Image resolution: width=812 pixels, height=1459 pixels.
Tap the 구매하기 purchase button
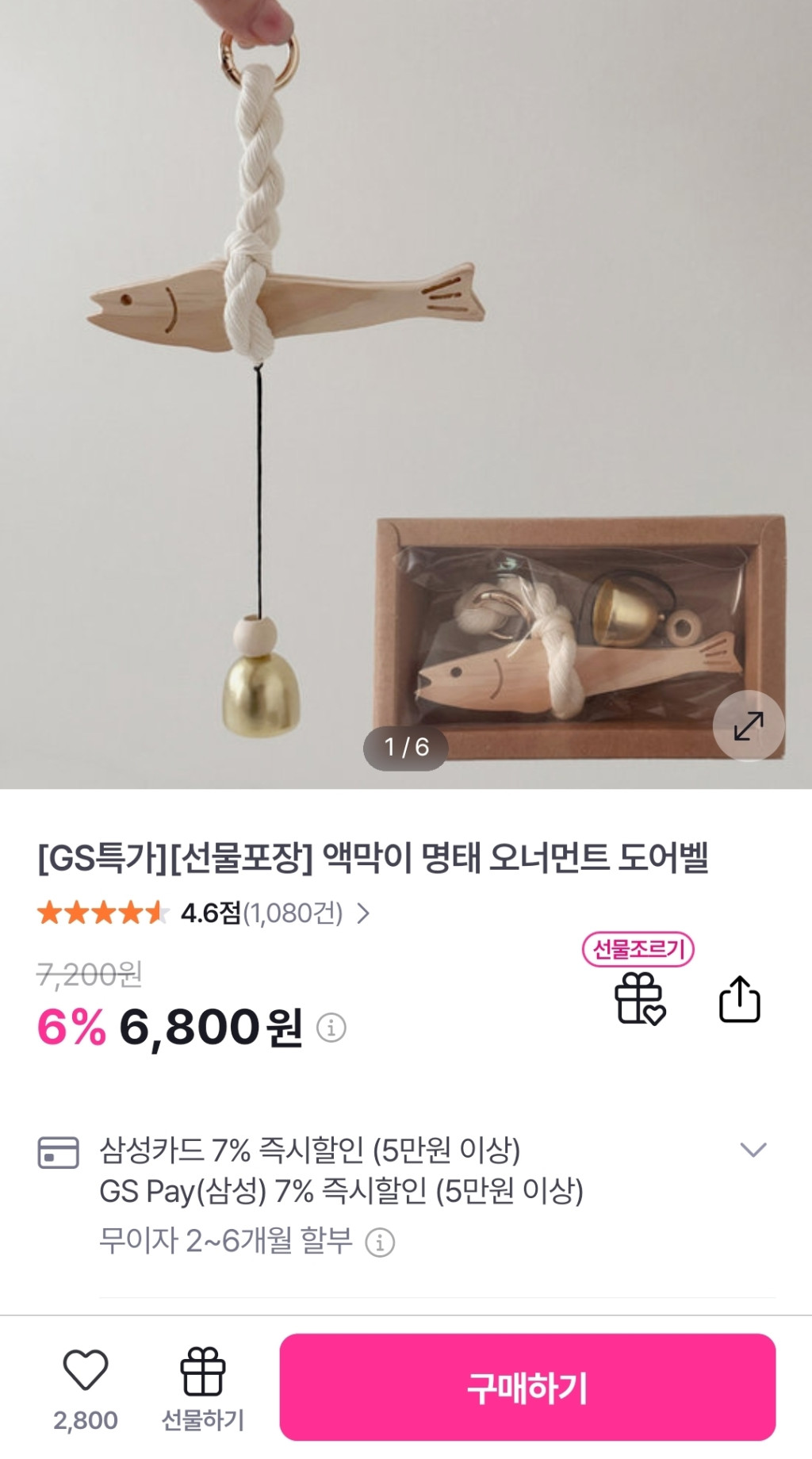pos(527,1388)
